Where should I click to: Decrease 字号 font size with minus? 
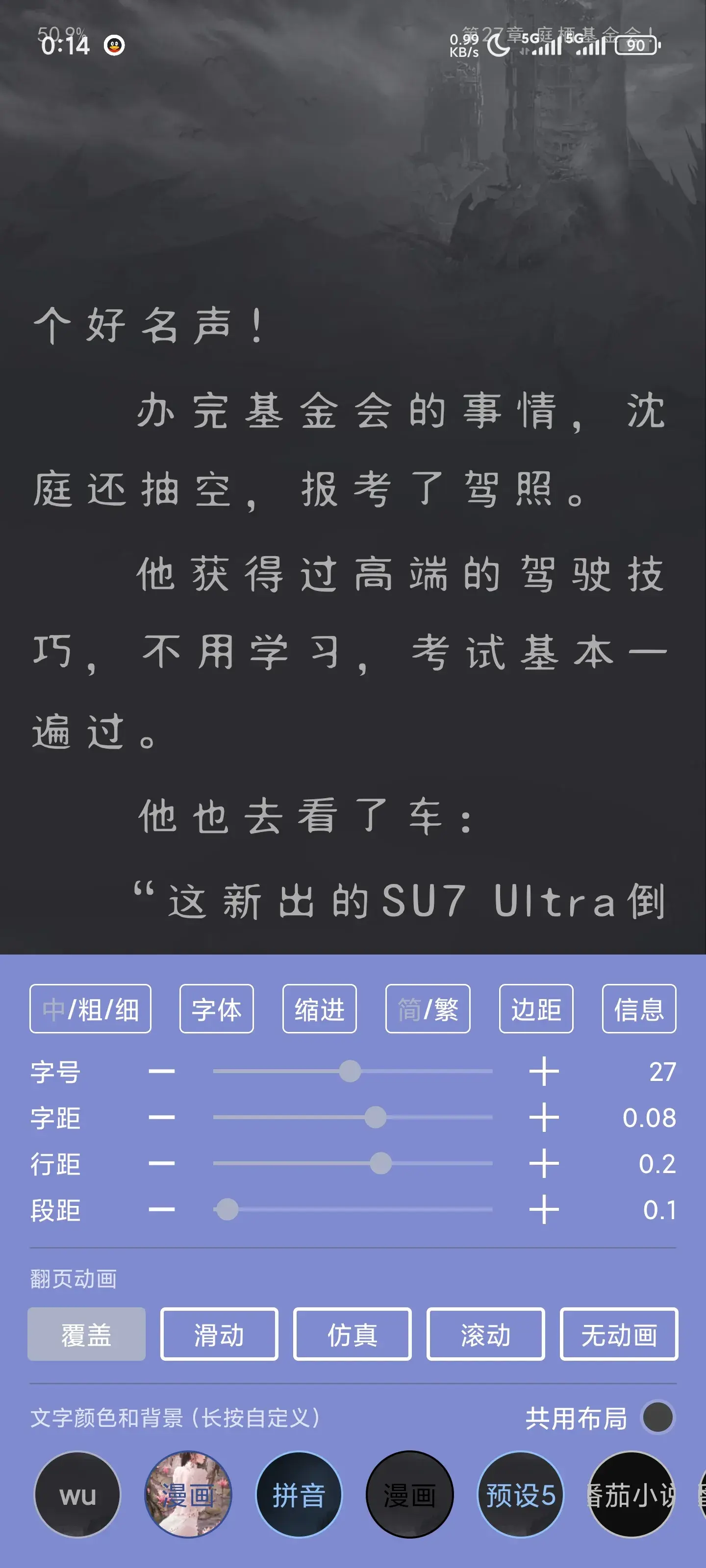click(161, 1071)
